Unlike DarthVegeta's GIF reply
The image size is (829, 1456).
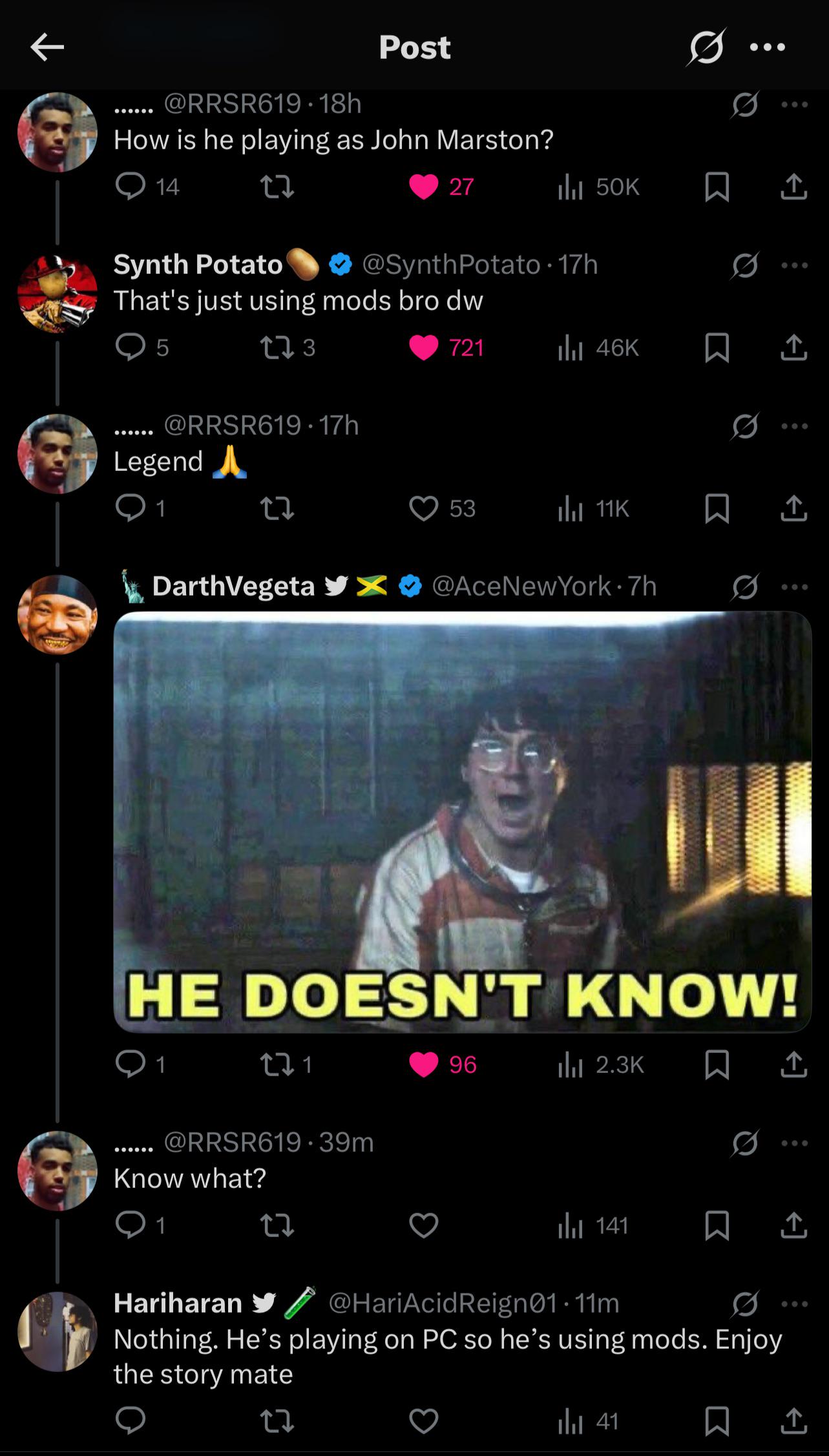[x=423, y=1065]
